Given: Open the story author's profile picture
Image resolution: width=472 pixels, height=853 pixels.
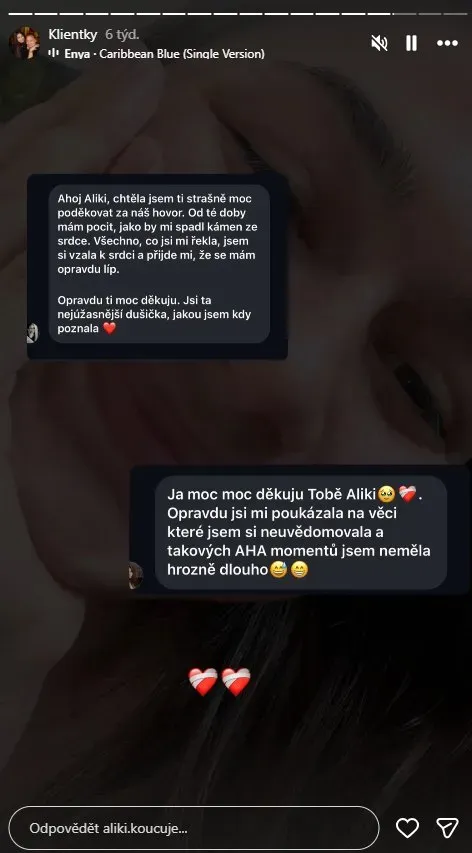Looking at the screenshot, I should pyautogui.click(x=24, y=42).
